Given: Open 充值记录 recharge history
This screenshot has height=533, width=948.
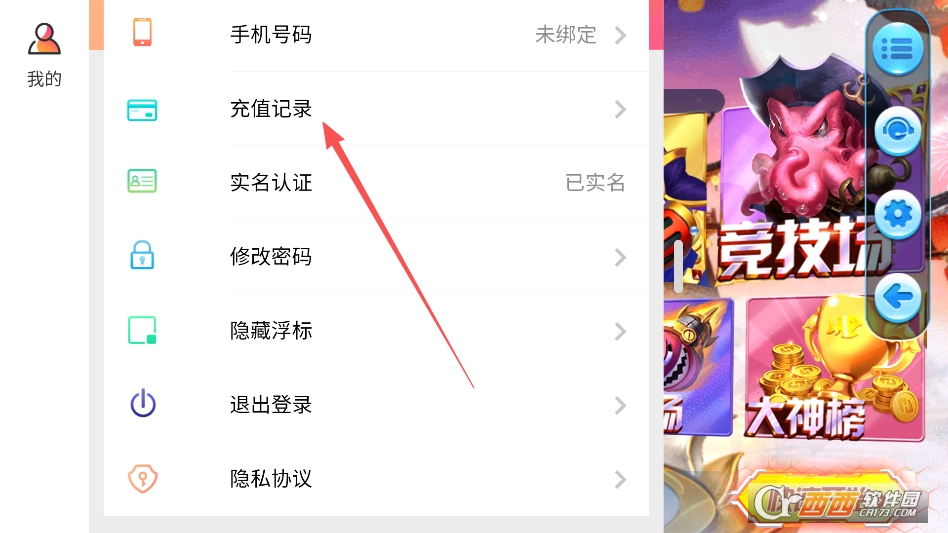Looking at the screenshot, I should tap(376, 109).
